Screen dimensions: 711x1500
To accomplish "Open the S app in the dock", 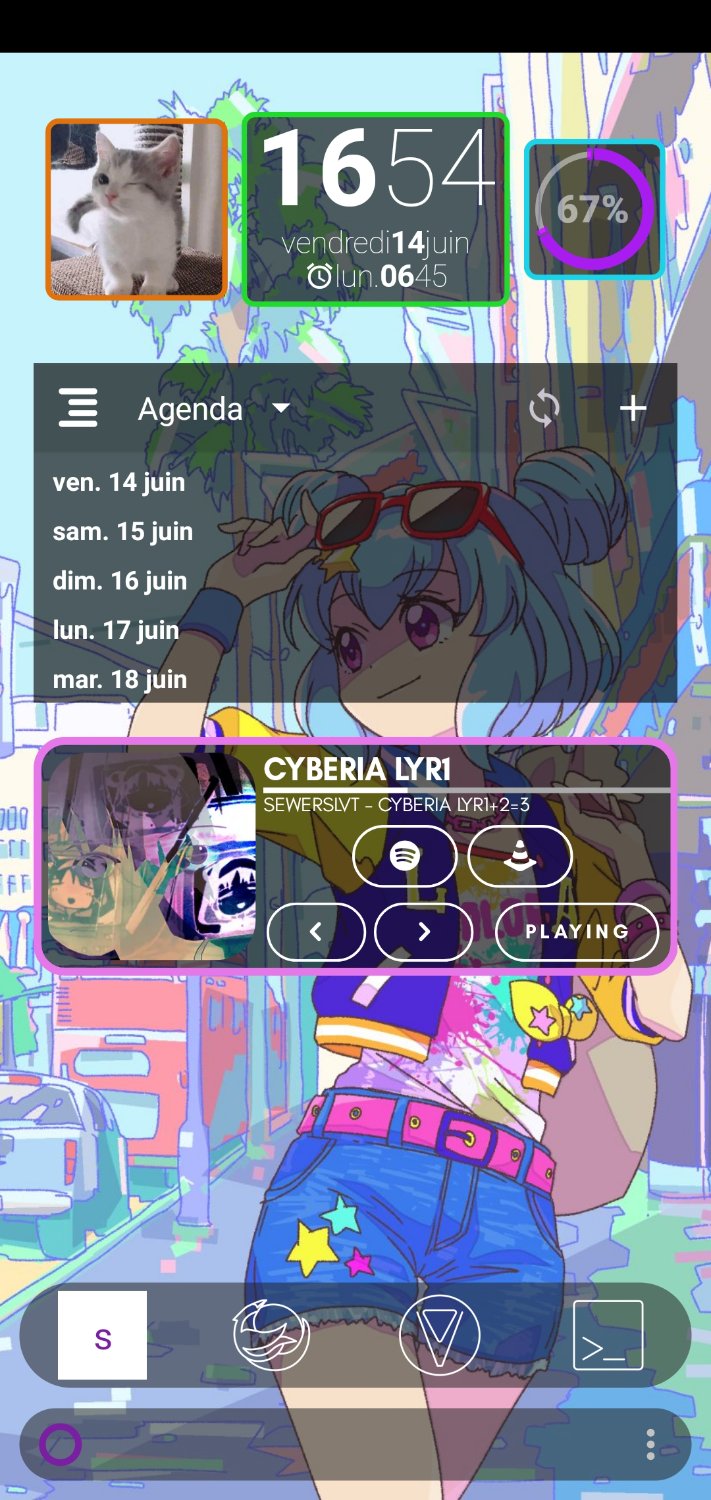I will 102,1336.
